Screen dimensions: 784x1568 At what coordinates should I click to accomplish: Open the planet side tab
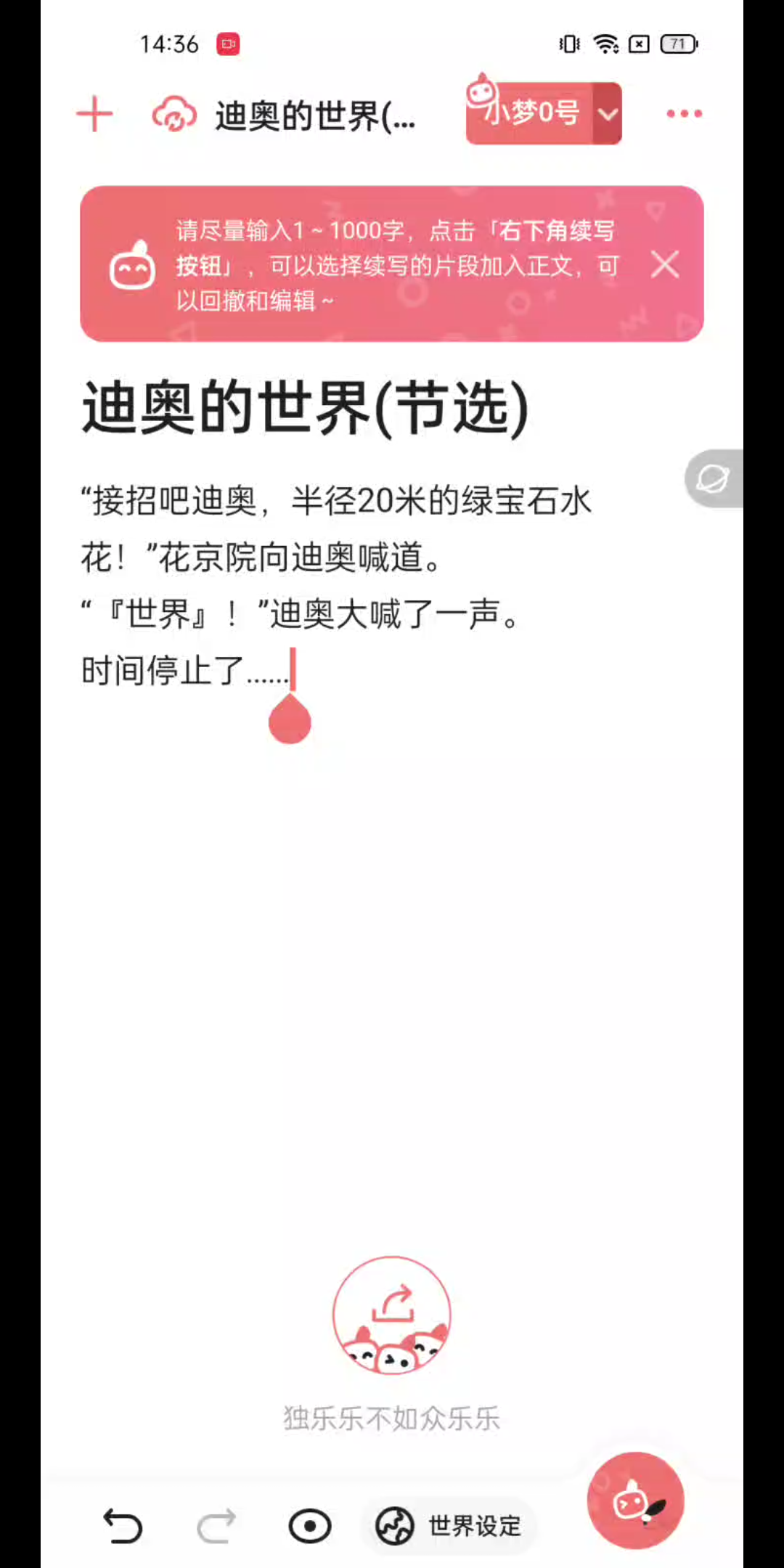pos(714,479)
